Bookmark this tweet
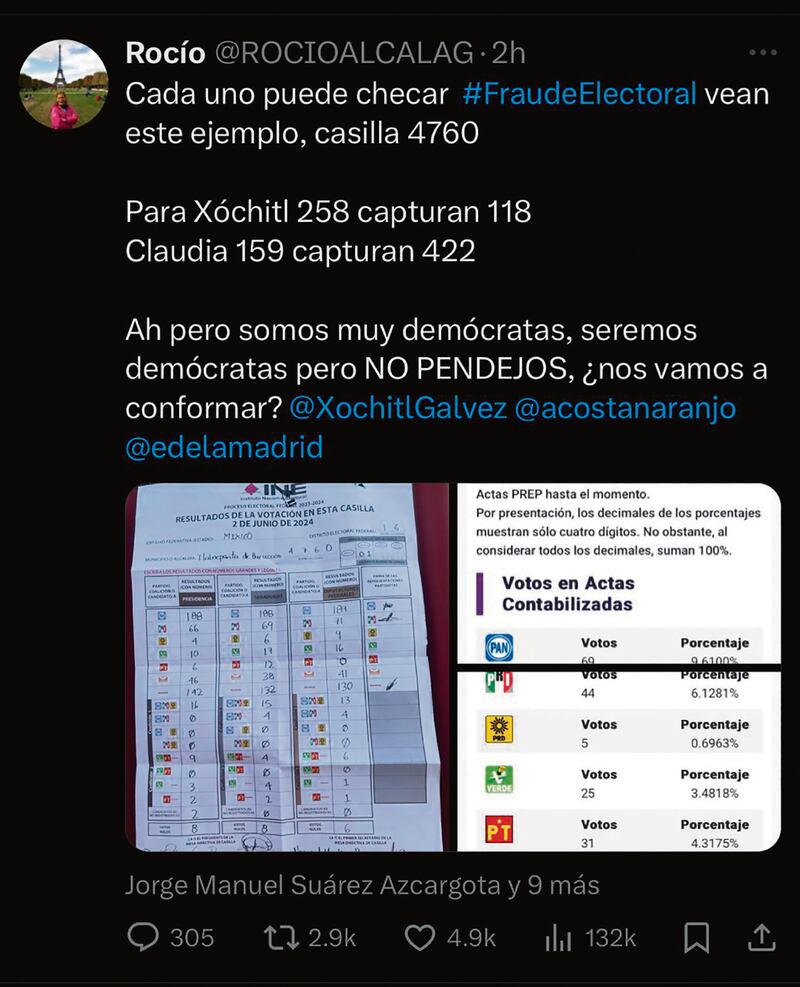This screenshot has height=987, width=800. tap(697, 937)
